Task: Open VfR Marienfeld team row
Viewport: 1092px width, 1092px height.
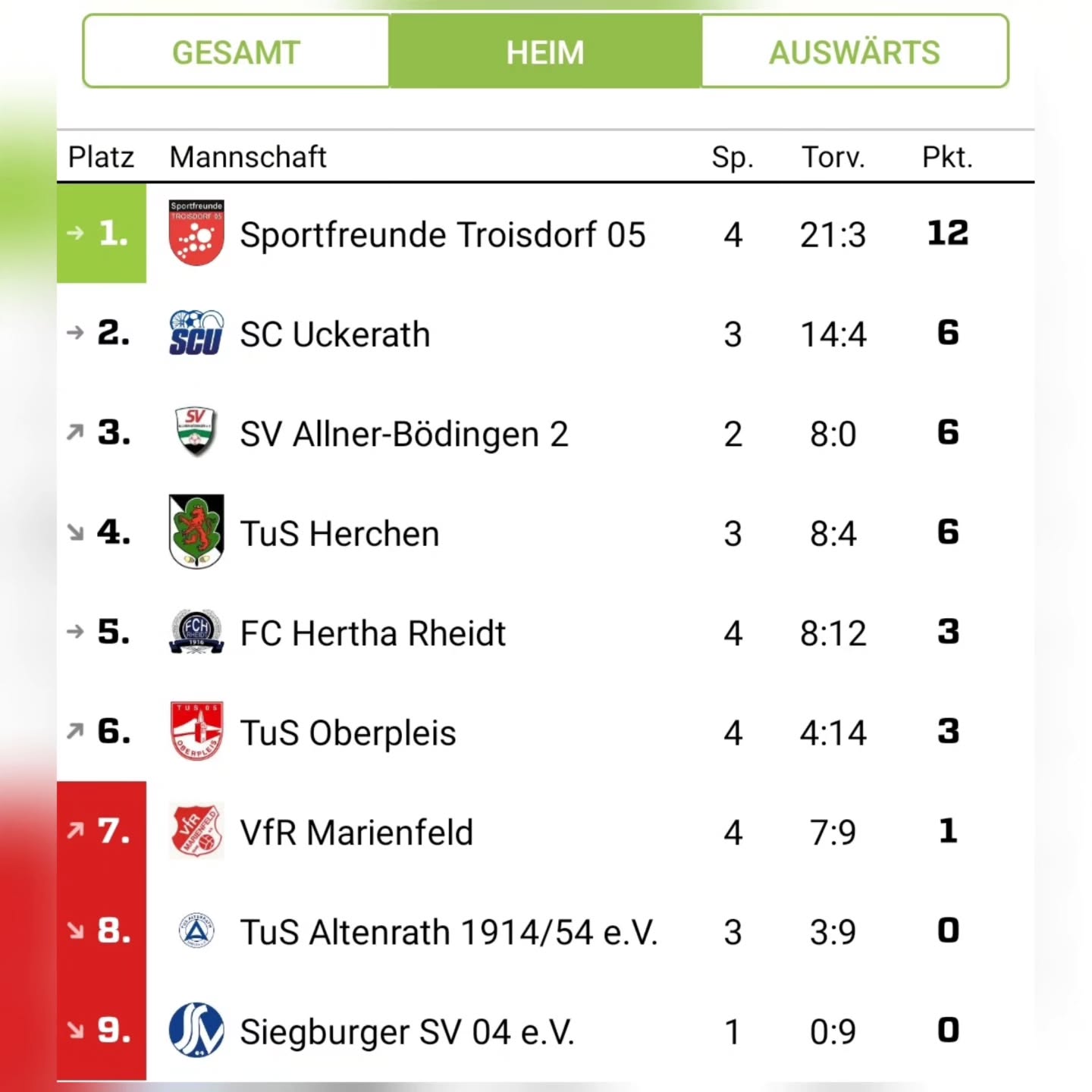Action: pyautogui.click(x=356, y=833)
